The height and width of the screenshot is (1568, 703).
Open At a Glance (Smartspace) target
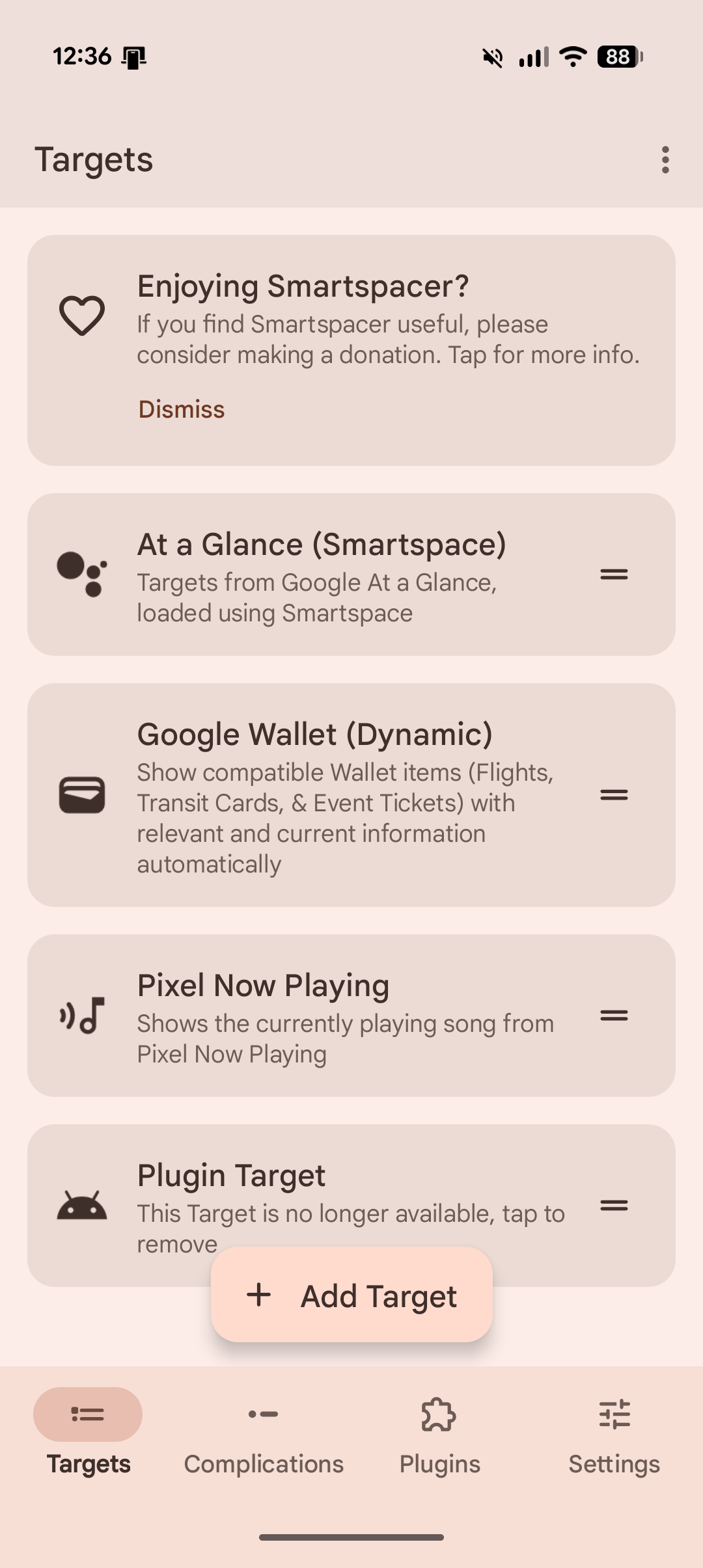(x=322, y=575)
